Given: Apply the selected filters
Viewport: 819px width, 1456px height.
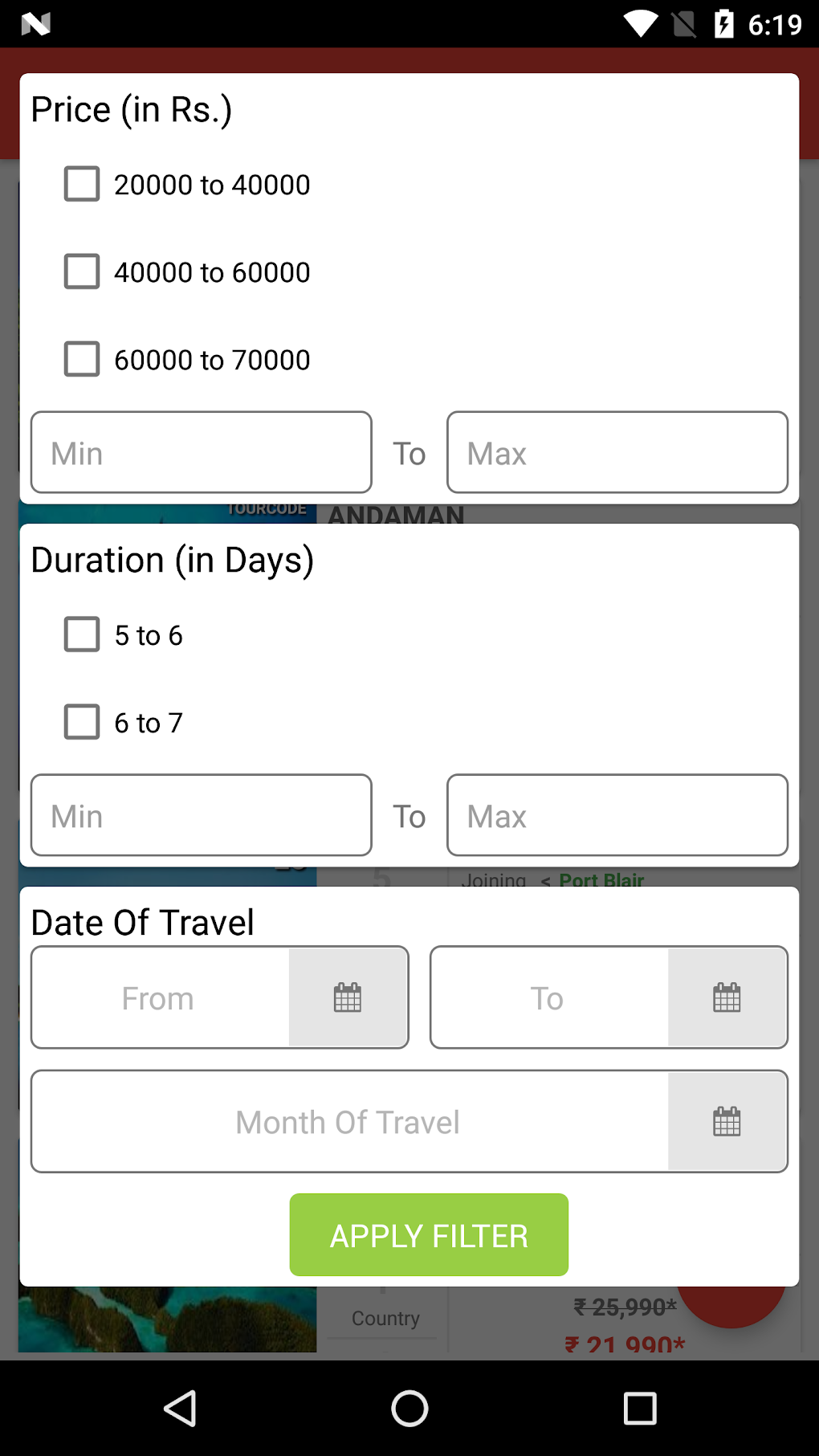Looking at the screenshot, I should (429, 1234).
